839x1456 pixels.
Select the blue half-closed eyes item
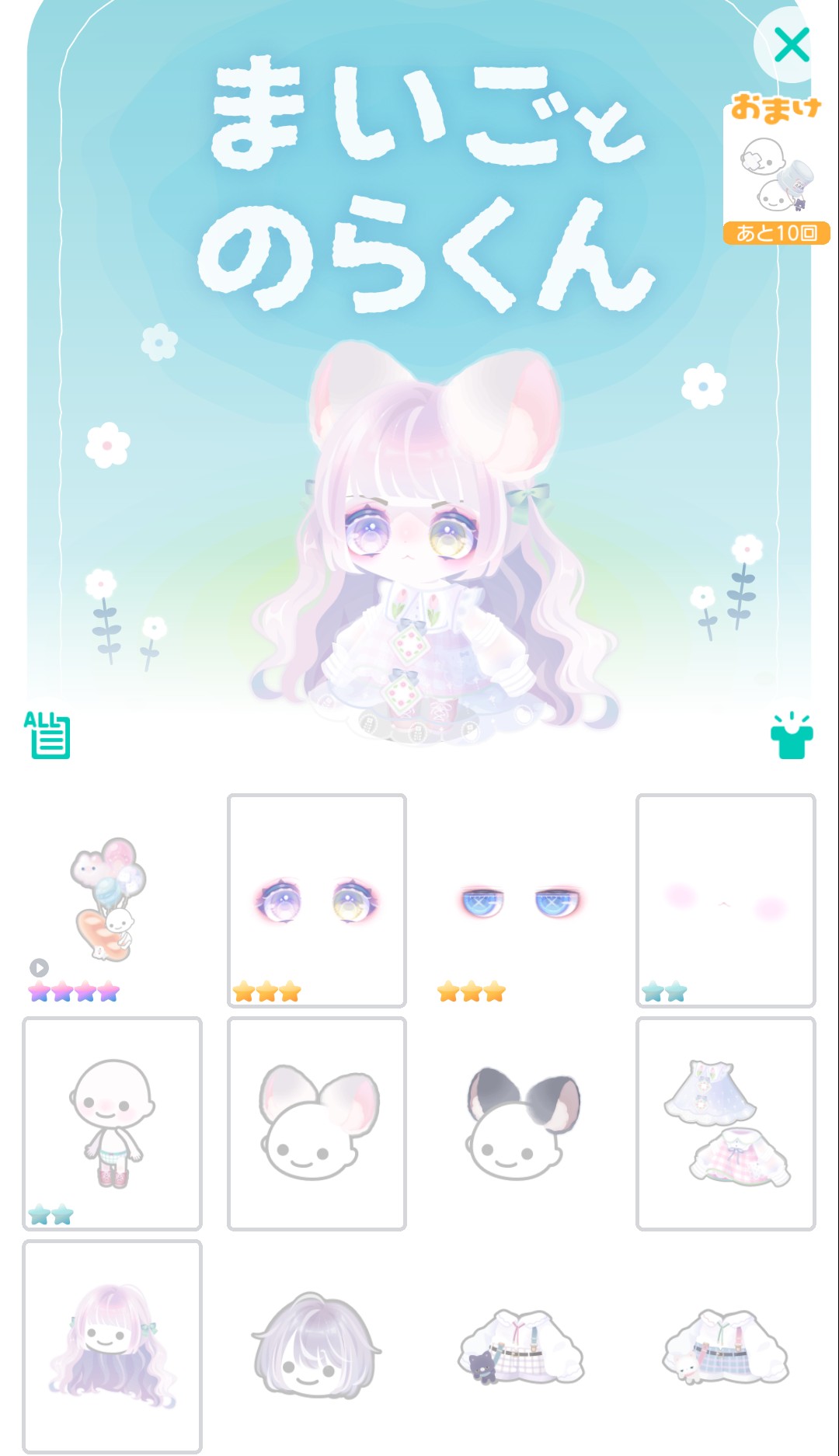click(x=520, y=900)
